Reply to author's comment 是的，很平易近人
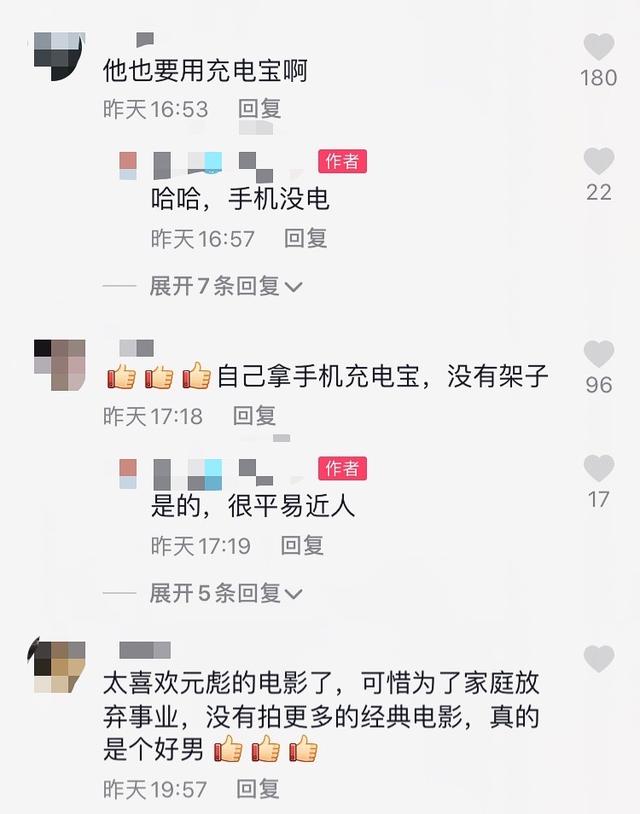 (x=301, y=546)
